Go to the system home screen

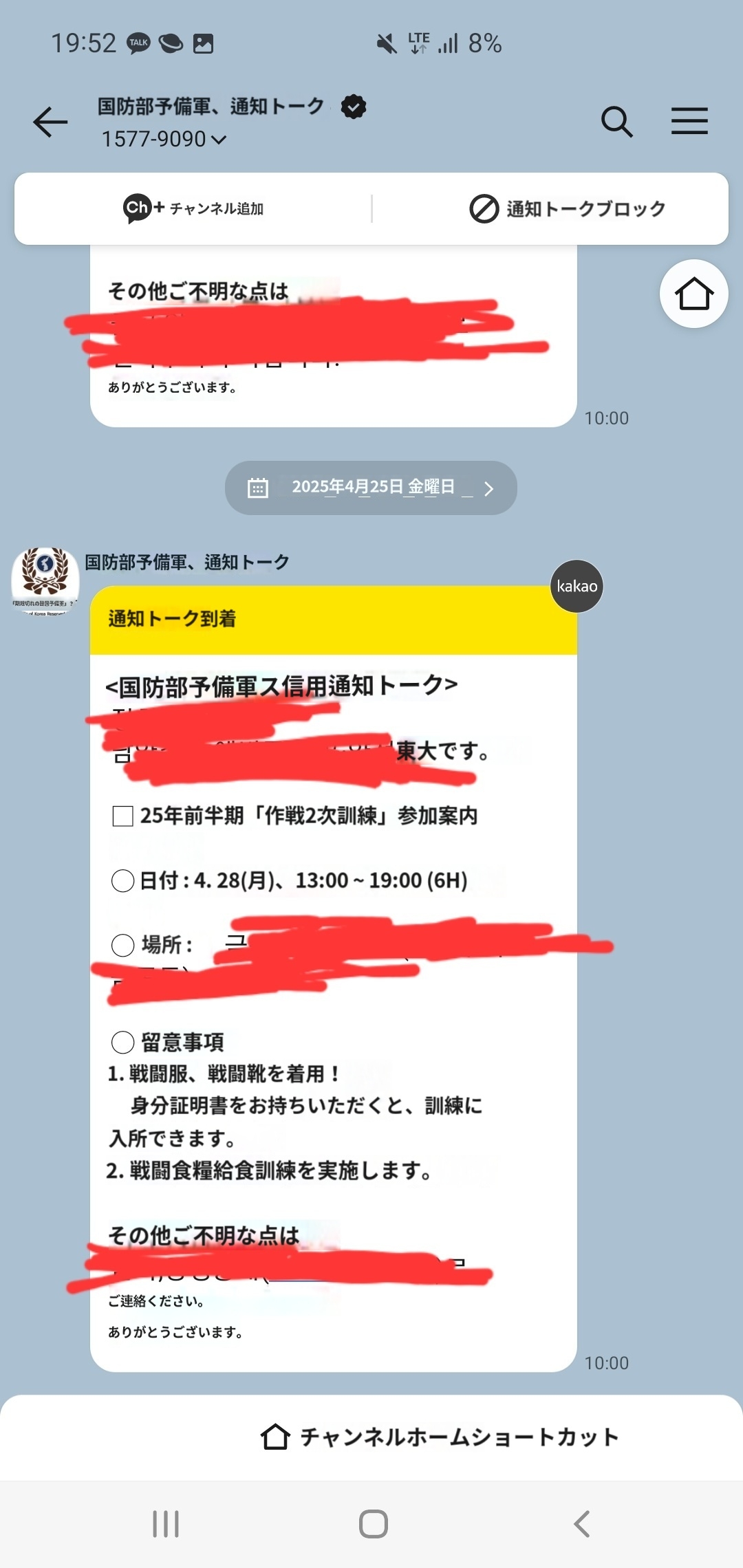[x=374, y=1523]
